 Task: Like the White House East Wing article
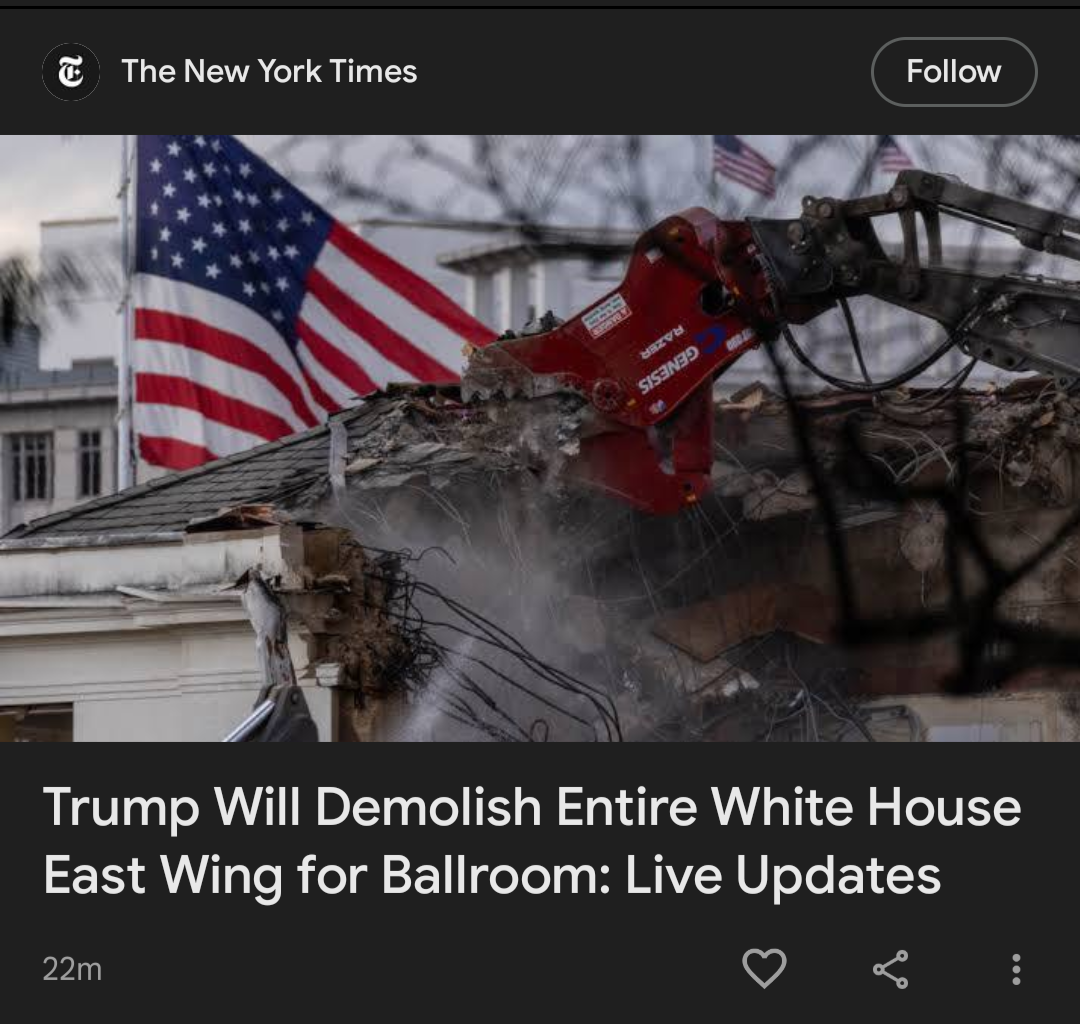(x=764, y=968)
